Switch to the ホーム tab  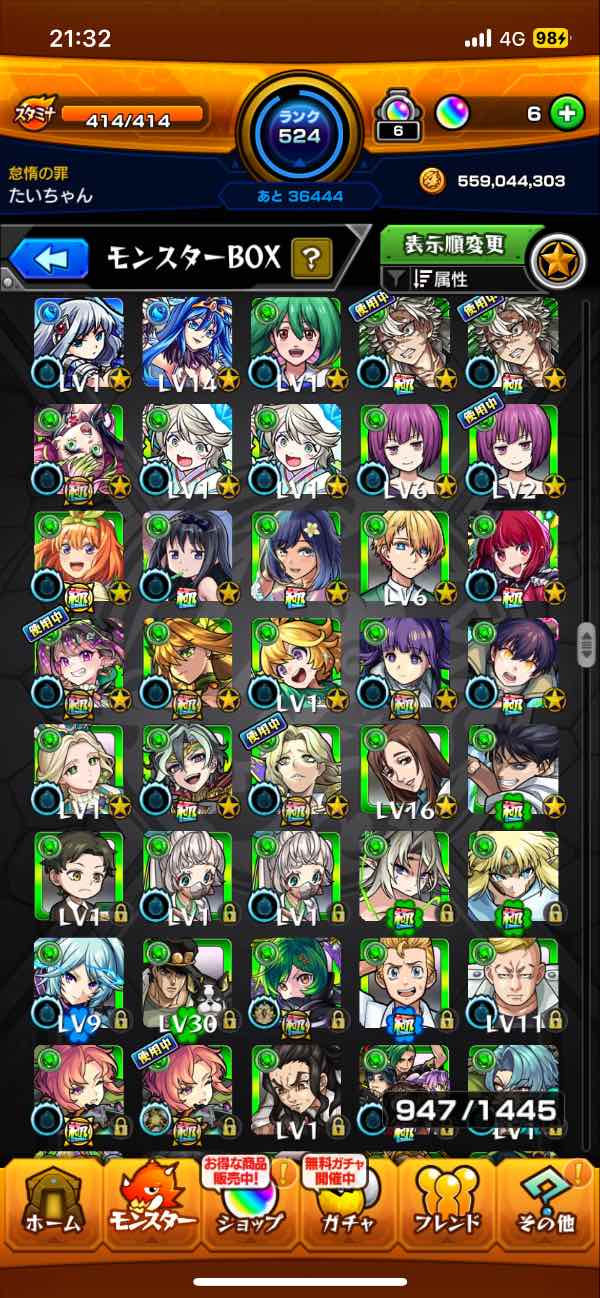pos(52,1204)
